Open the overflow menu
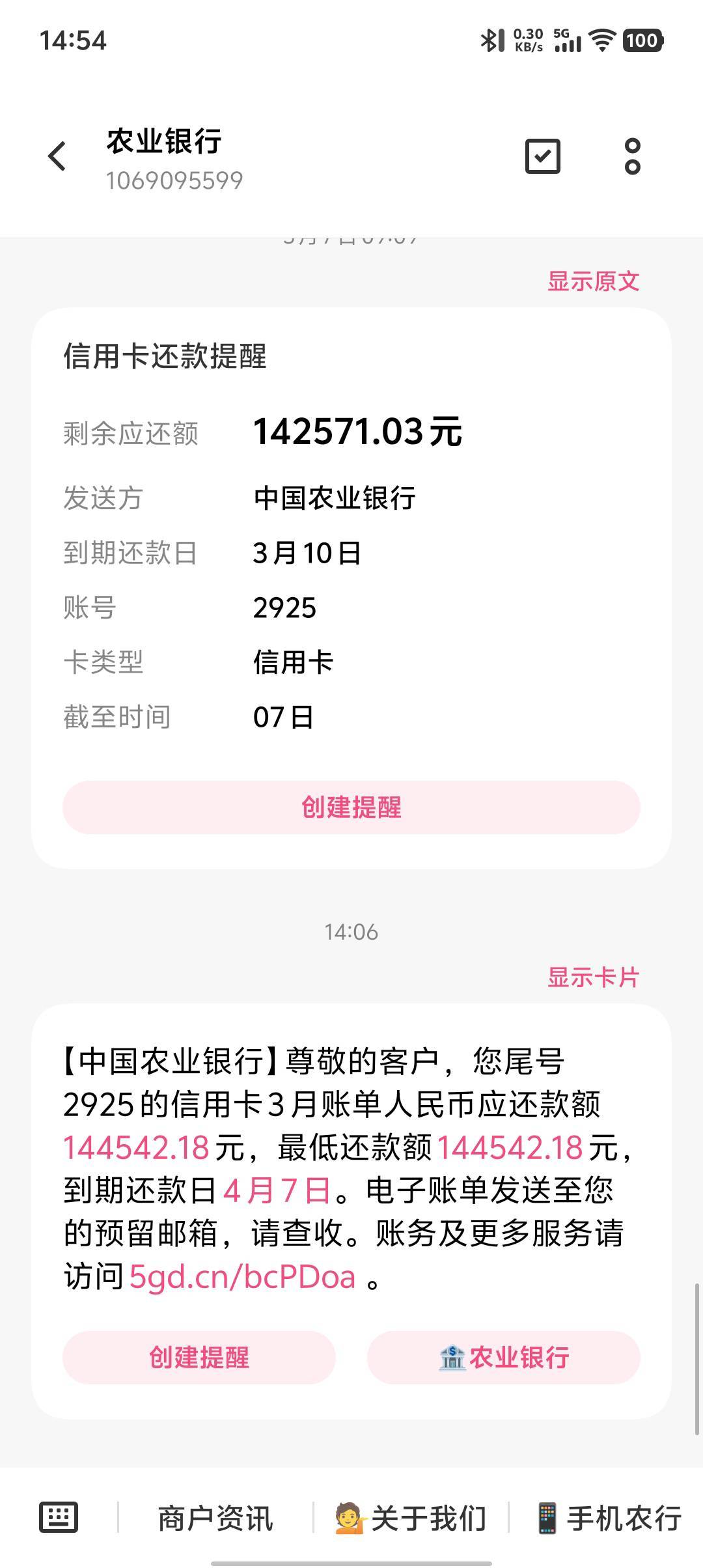The height and width of the screenshot is (1568, 703). click(632, 156)
